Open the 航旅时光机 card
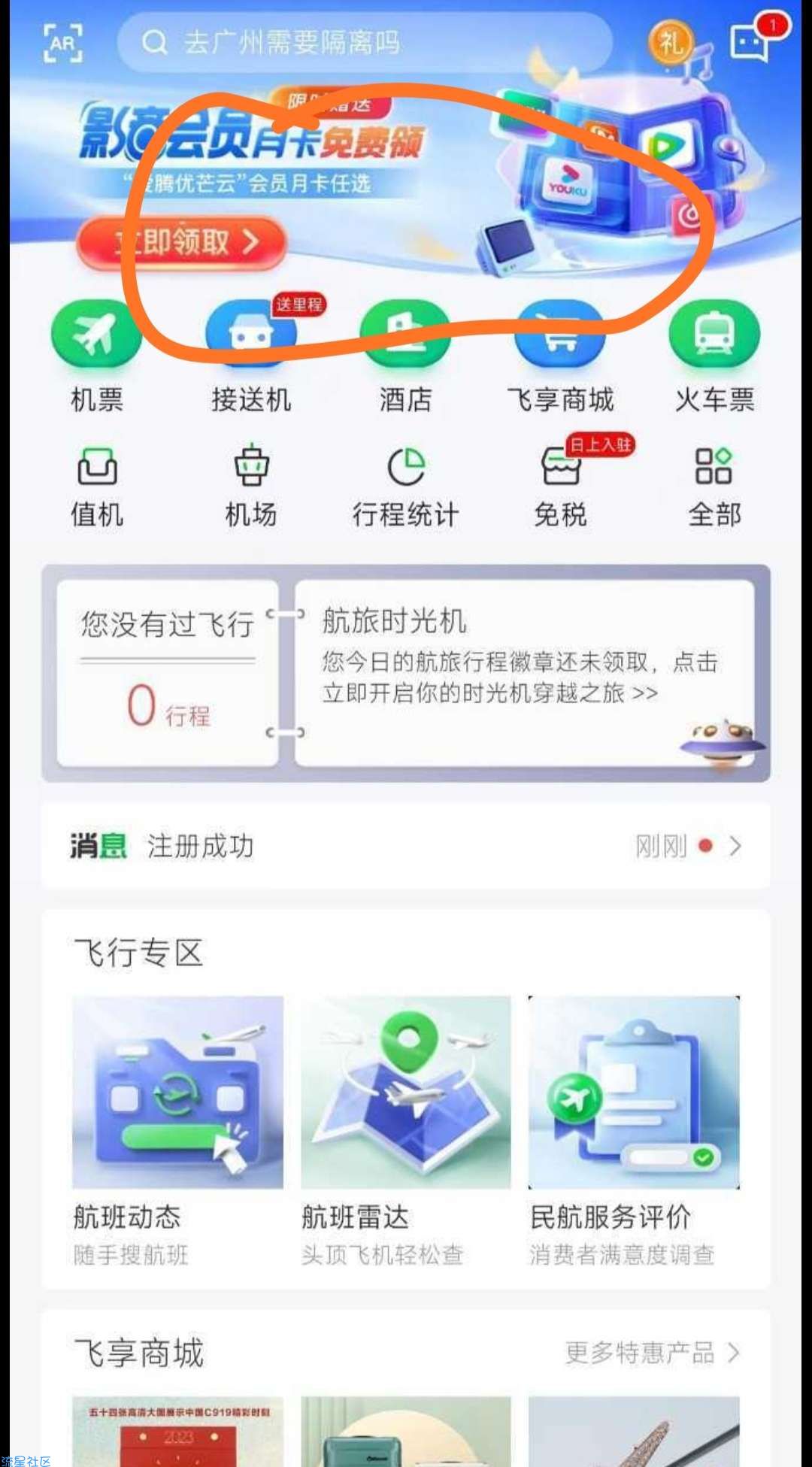The width and height of the screenshot is (812, 1467). (525, 673)
